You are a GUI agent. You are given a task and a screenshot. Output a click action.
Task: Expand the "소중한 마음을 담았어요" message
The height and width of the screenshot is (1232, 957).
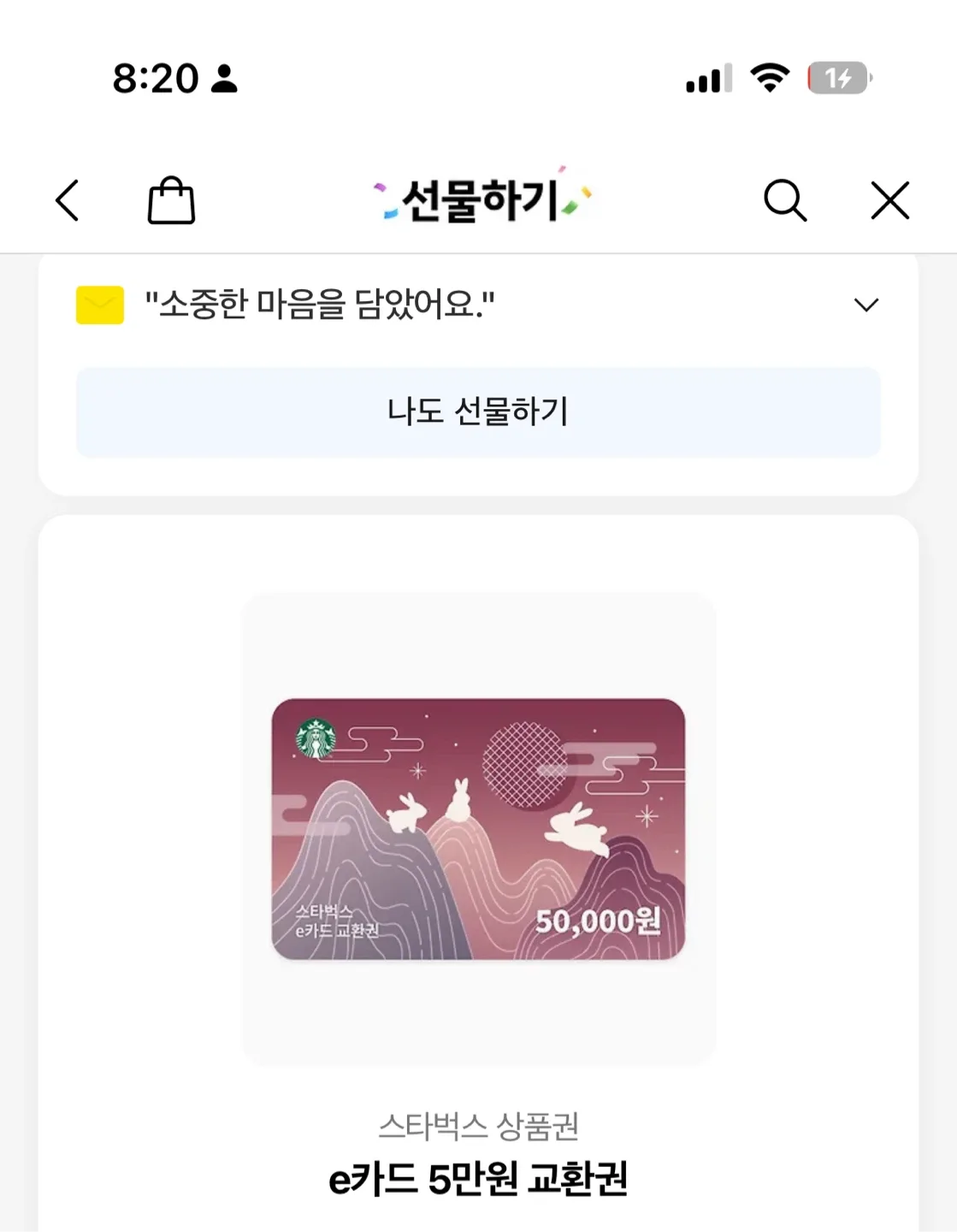[866, 305]
